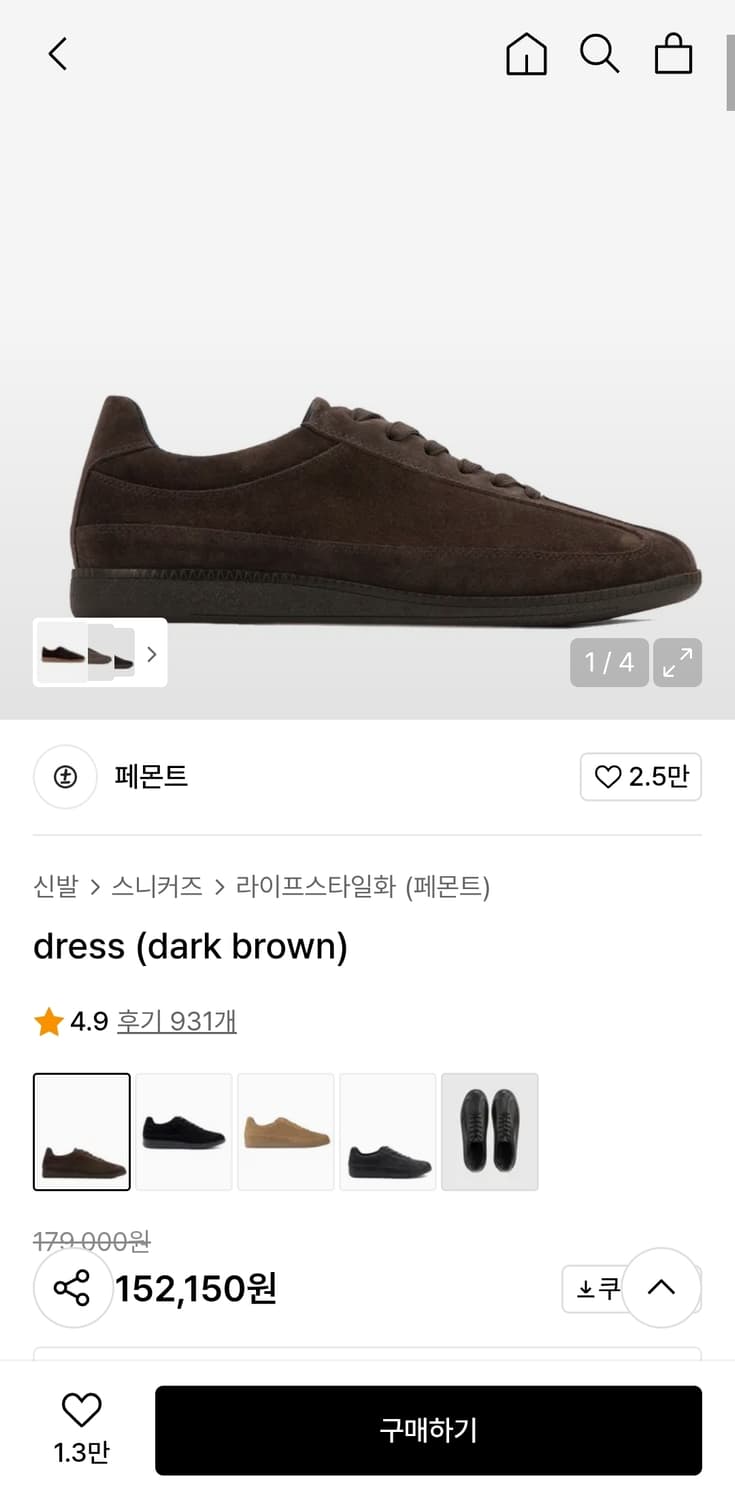Heart the 페몬트 brand (2.5만)

pos(640,777)
